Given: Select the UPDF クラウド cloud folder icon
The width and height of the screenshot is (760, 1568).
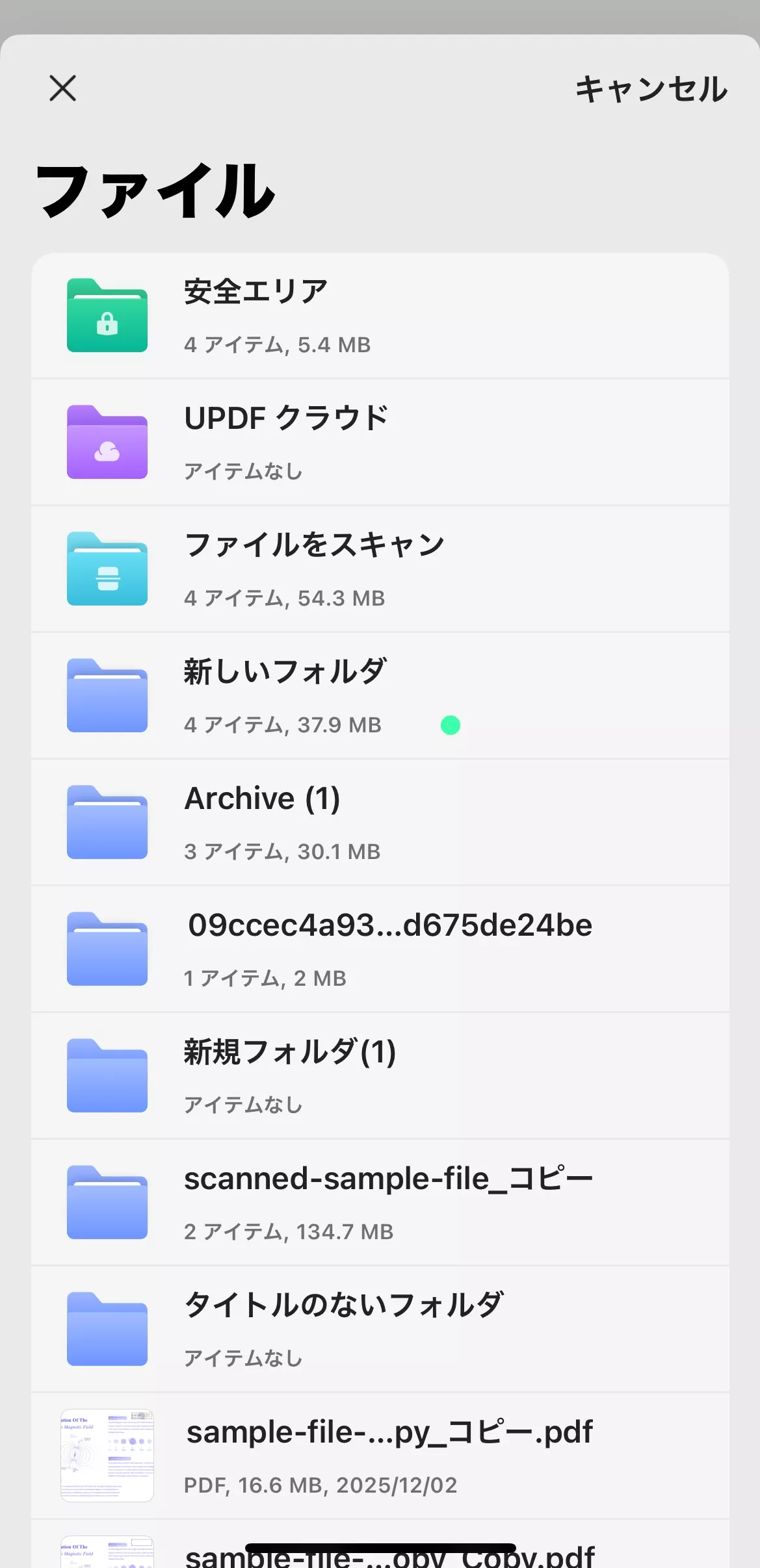Looking at the screenshot, I should tap(107, 443).
